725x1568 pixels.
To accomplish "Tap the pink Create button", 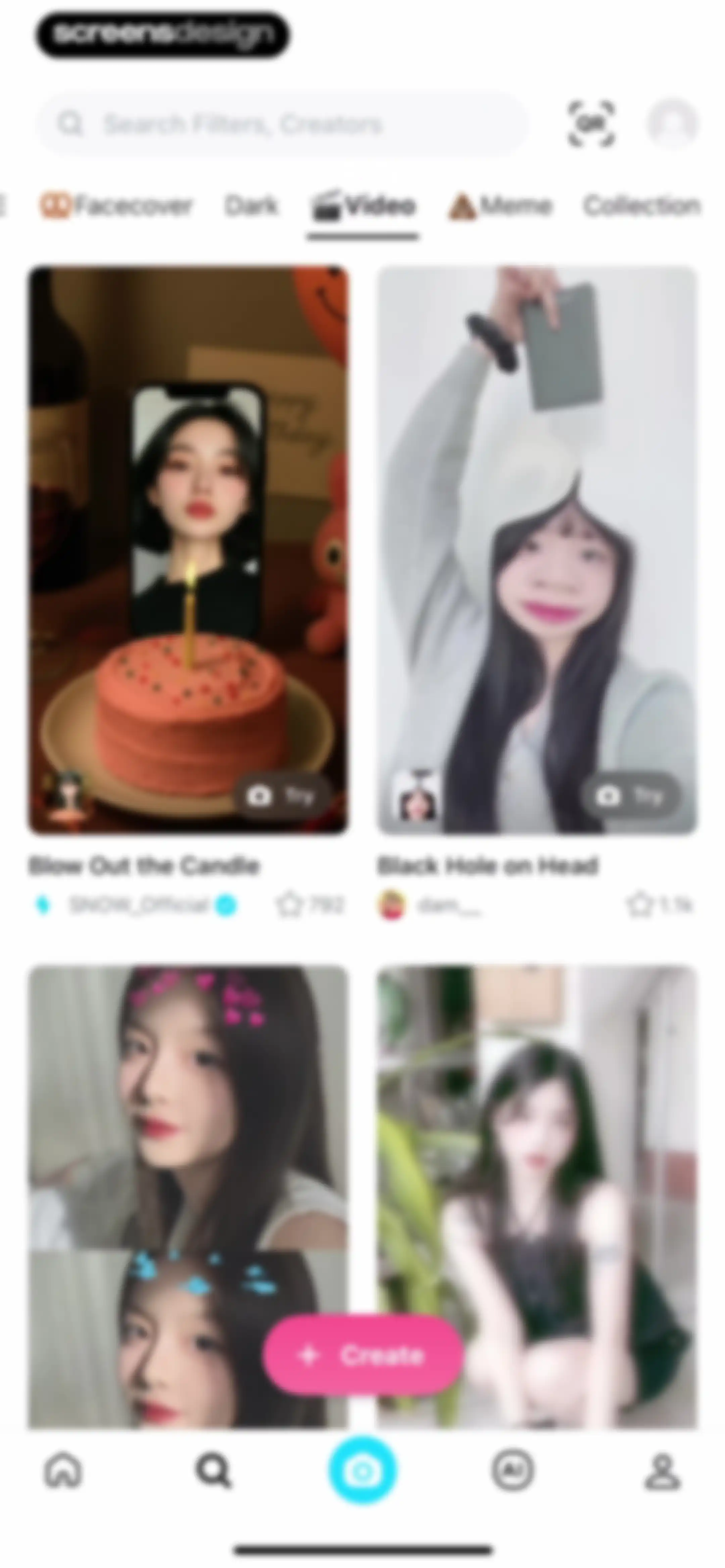I will point(363,1355).
